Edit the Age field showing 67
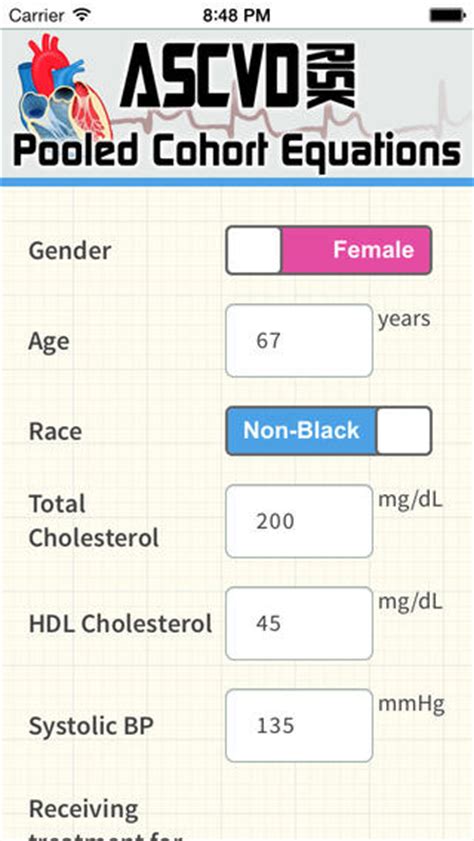 (299, 341)
